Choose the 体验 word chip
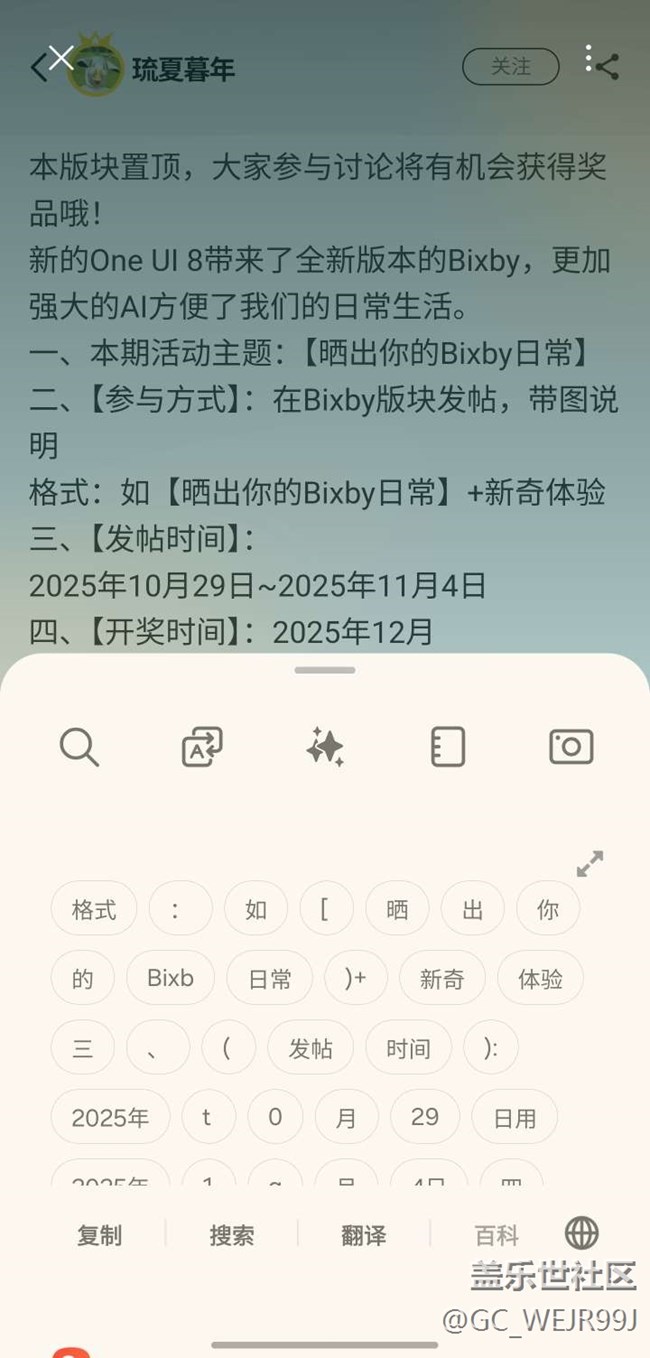The image size is (650, 1358). pyautogui.click(x=540, y=978)
